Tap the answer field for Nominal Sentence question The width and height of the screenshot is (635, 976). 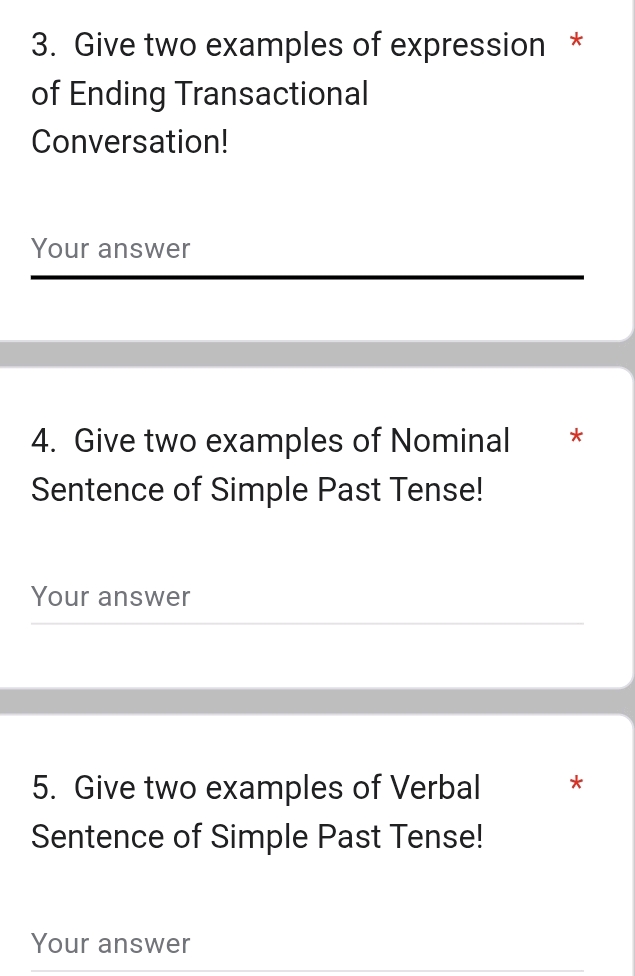click(306, 598)
